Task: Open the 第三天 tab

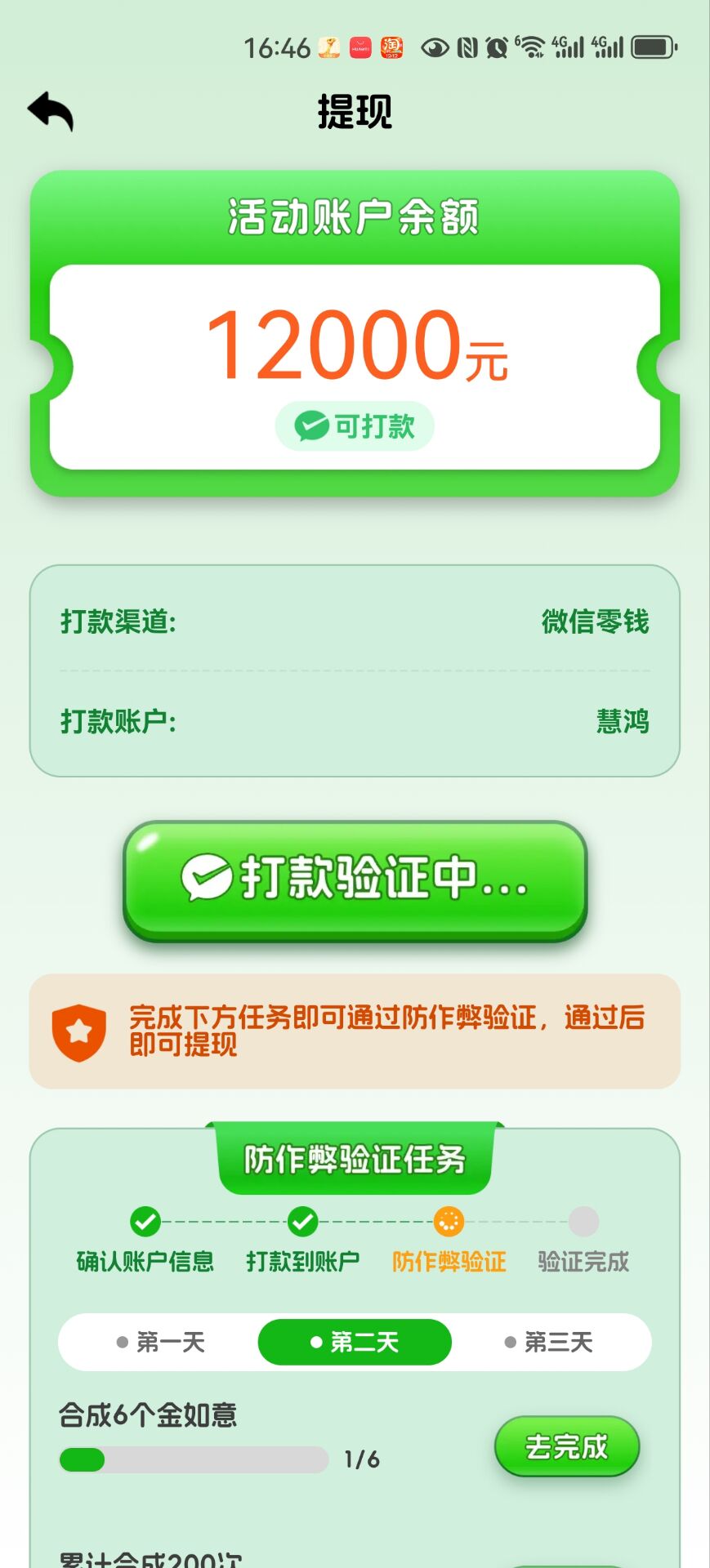Action: point(549,1342)
